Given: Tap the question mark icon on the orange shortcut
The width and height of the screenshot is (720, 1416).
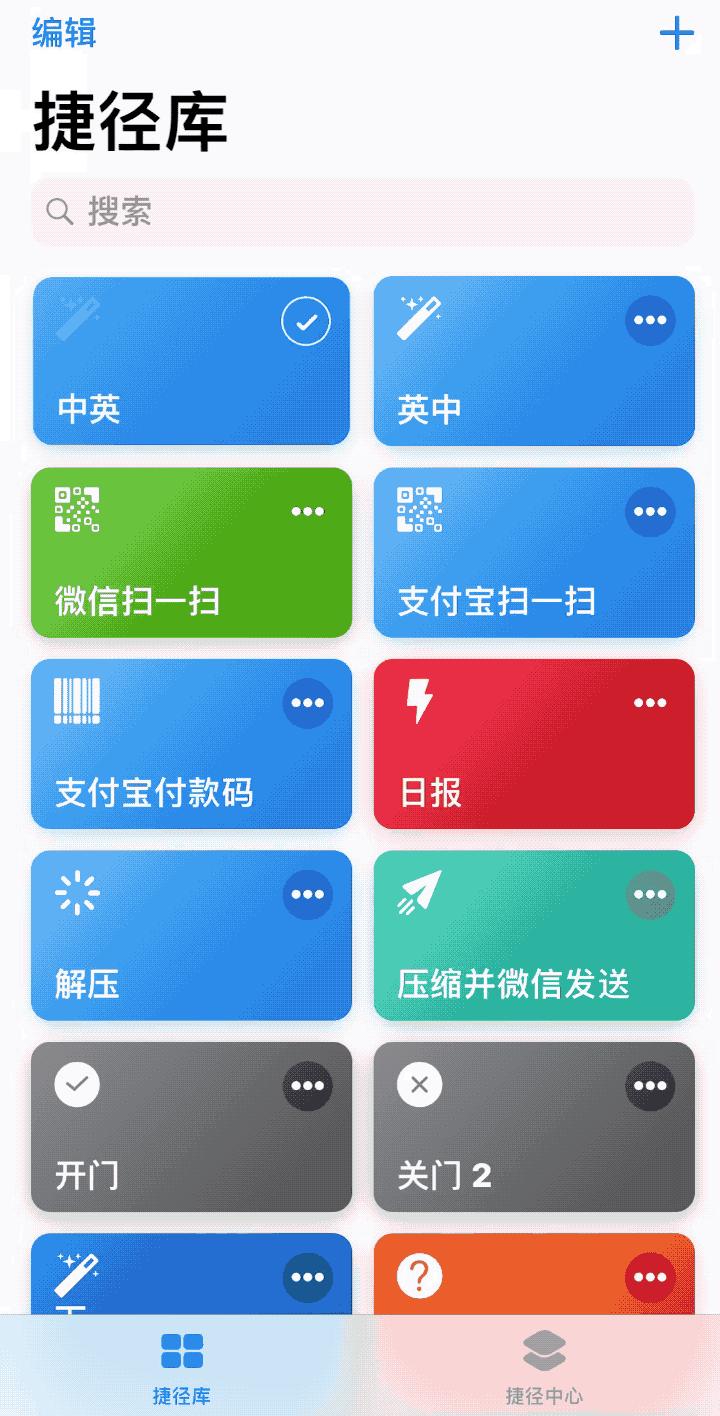Looking at the screenshot, I should [420, 1275].
